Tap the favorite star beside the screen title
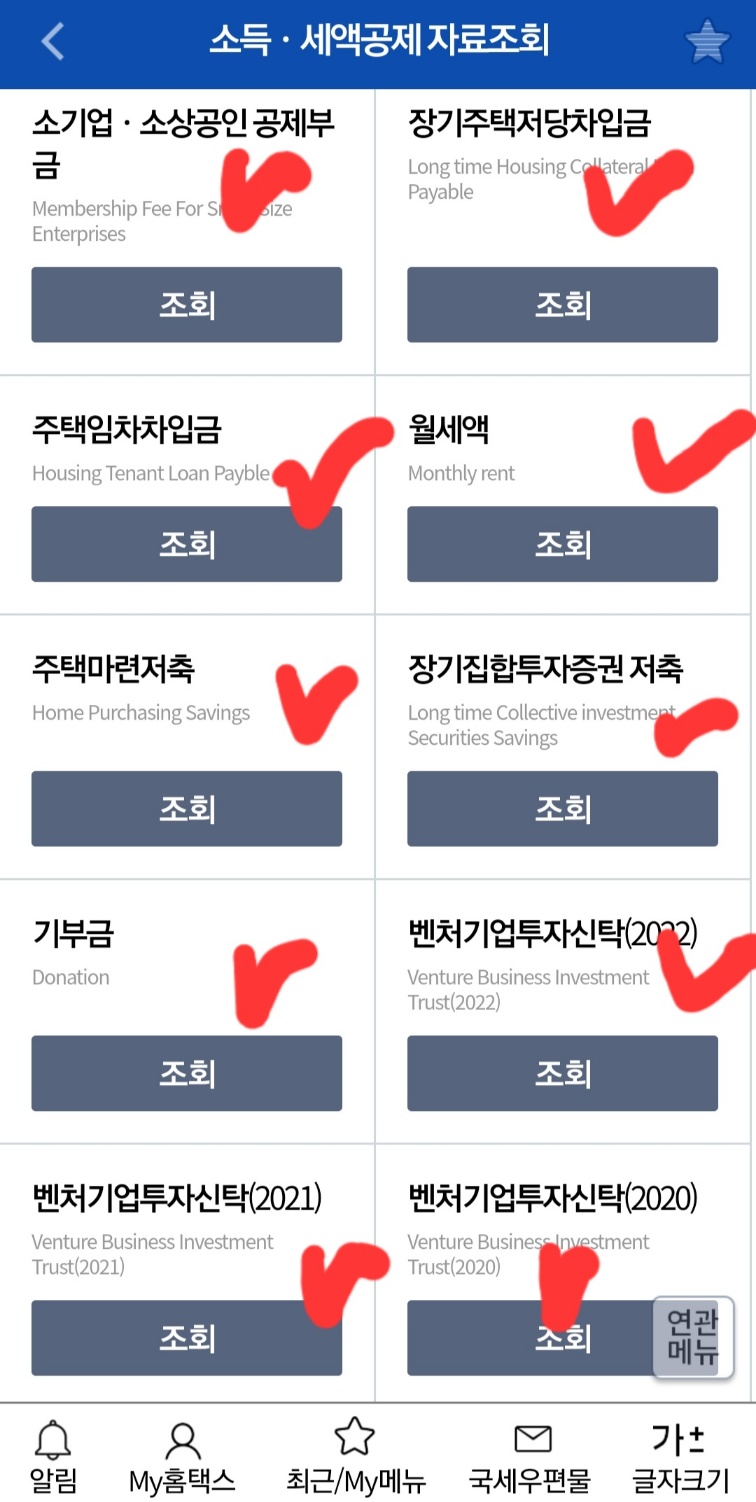This screenshot has width=756, height=1502. click(x=707, y=42)
